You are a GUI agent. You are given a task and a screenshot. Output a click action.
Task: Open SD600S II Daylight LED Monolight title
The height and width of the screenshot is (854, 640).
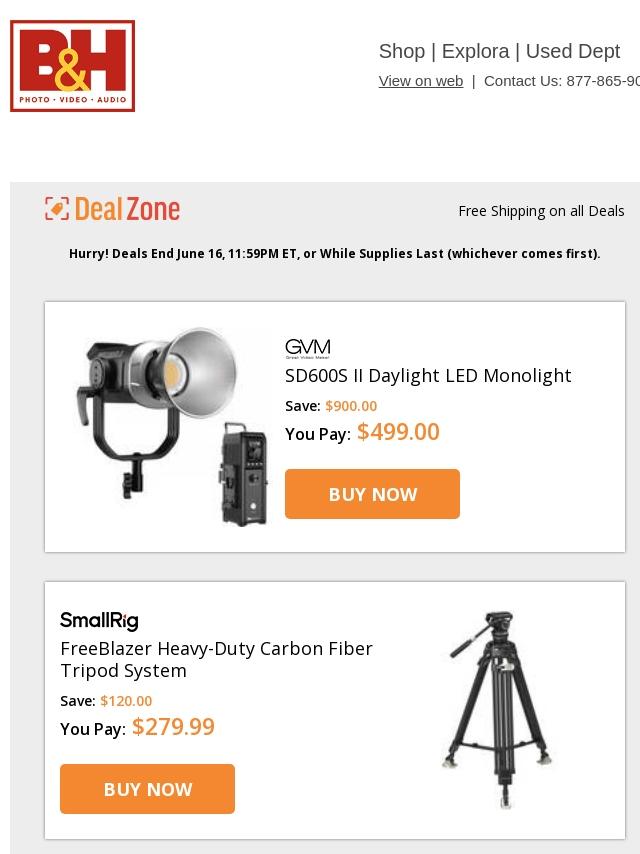(428, 376)
